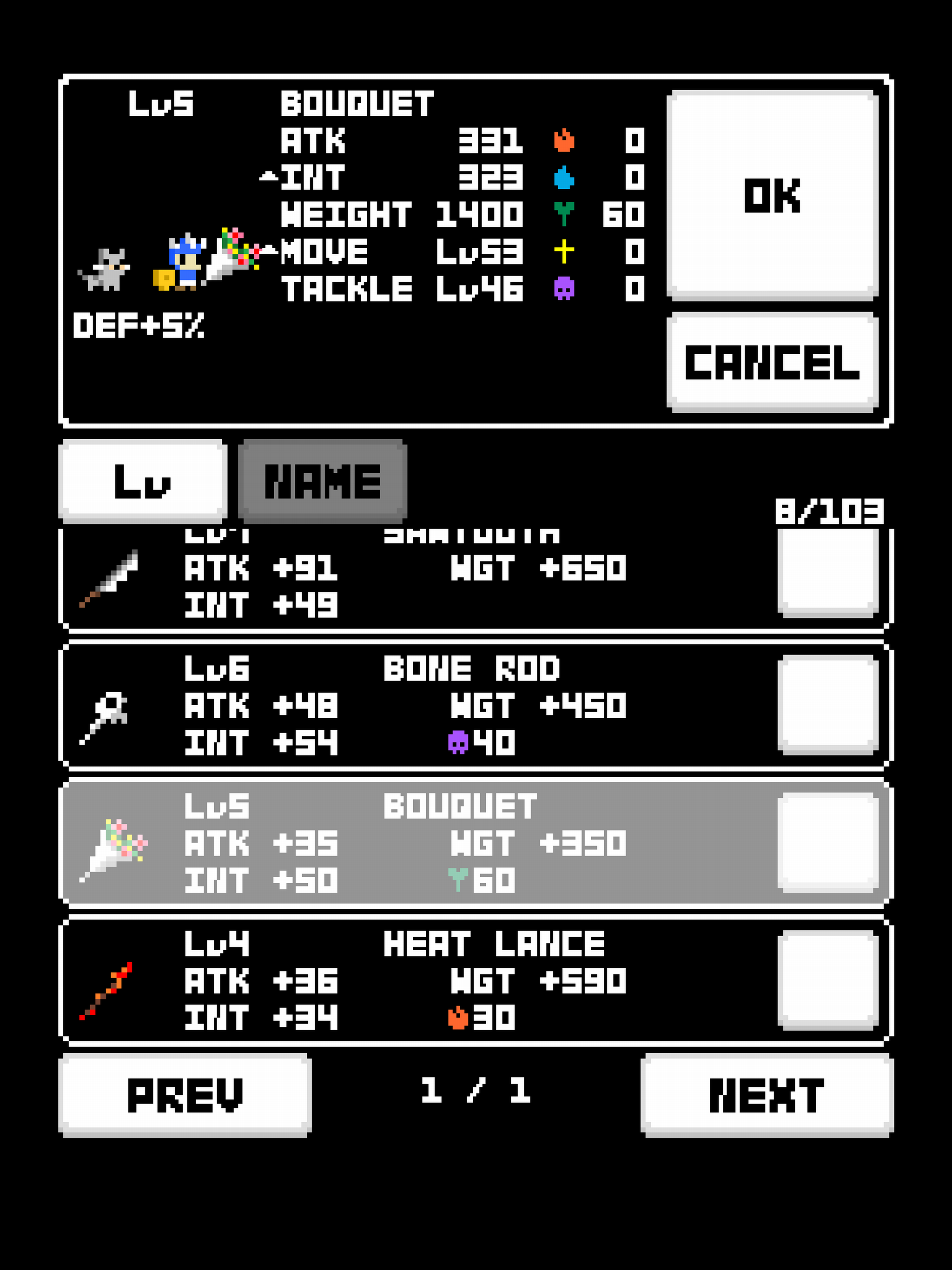Select the Bone Rod weapon
The height and width of the screenshot is (1270, 952).
click(402, 706)
